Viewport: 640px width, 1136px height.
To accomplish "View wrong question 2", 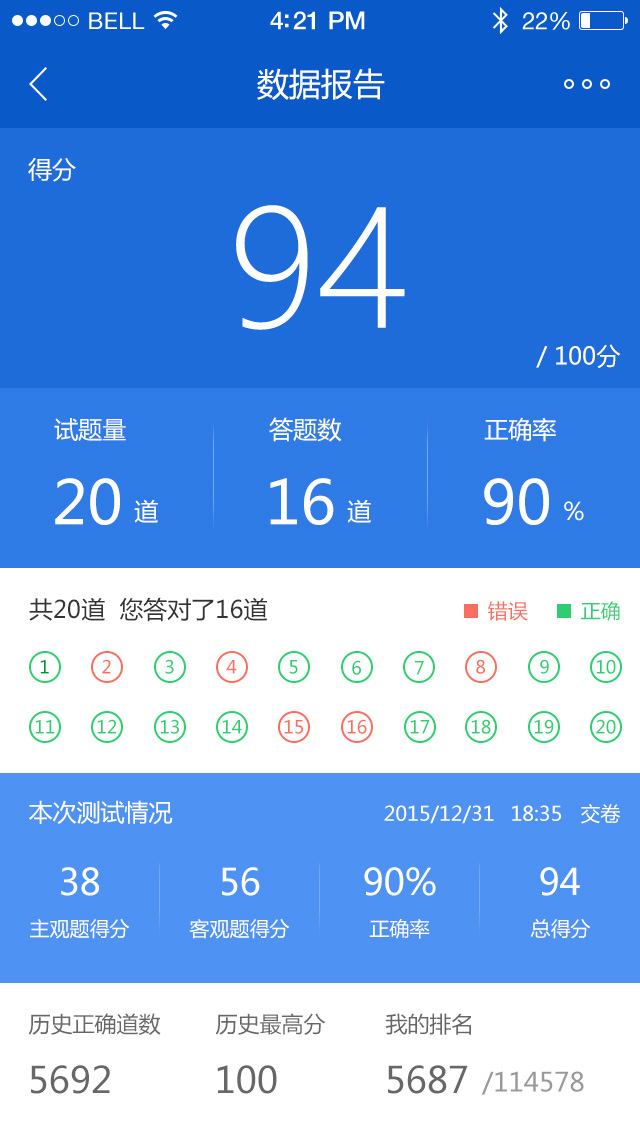I will point(107,667).
